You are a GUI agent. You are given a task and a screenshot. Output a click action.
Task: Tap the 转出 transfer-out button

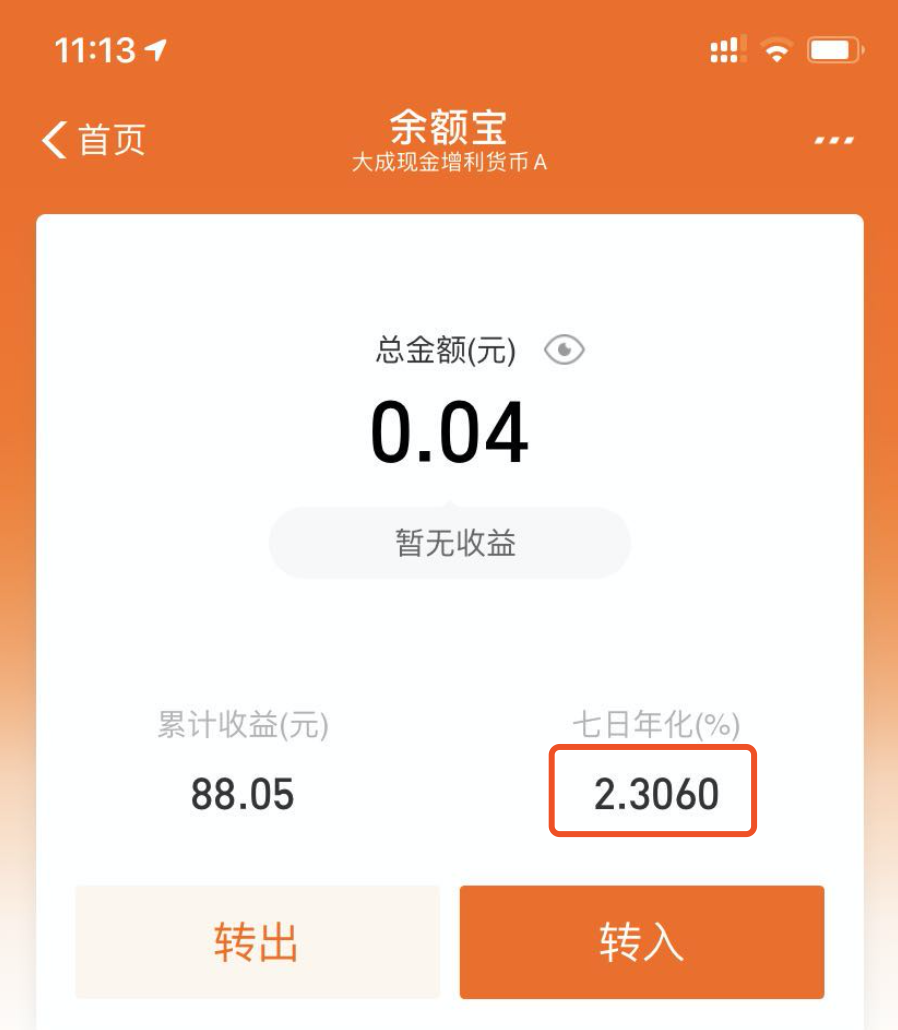click(257, 941)
